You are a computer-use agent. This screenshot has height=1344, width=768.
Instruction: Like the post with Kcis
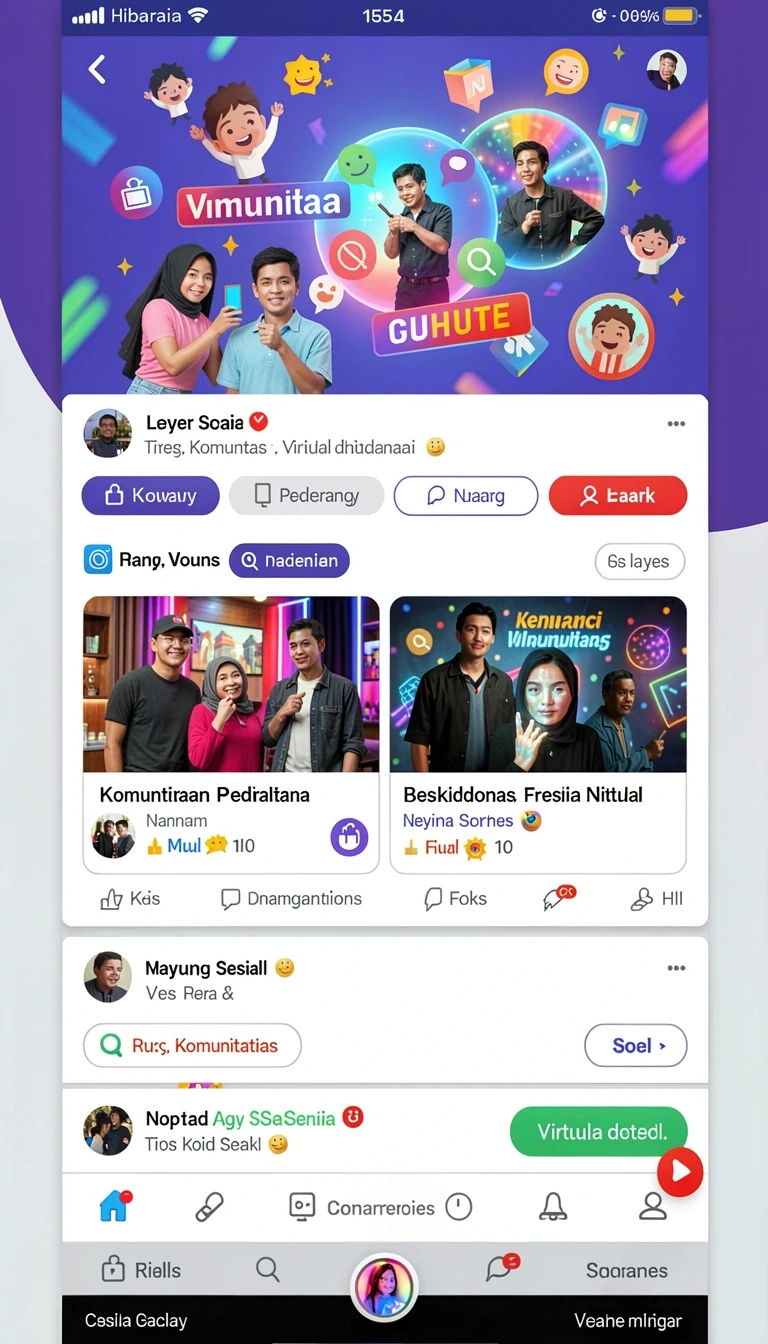coord(130,899)
